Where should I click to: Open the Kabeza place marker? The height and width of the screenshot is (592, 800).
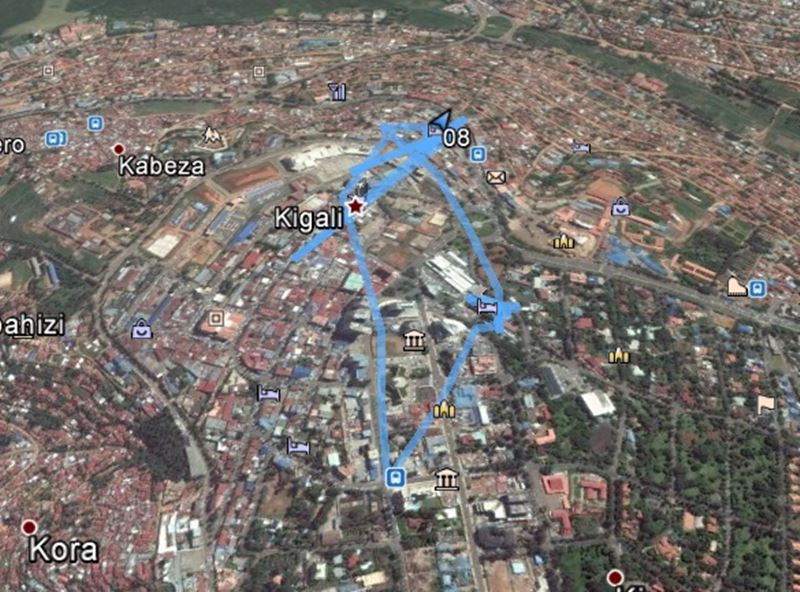118,149
